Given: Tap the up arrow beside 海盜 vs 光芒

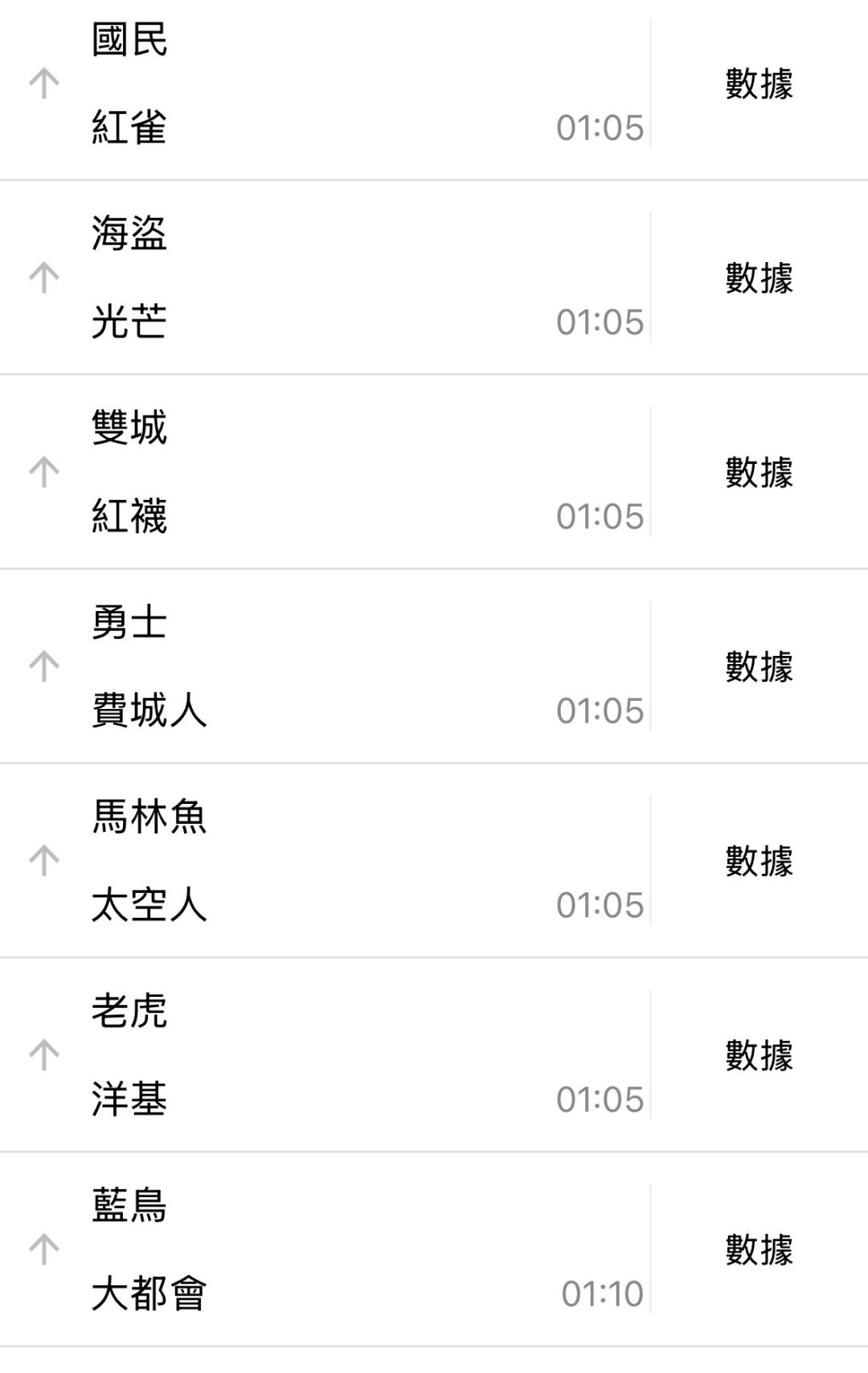Looking at the screenshot, I should (x=44, y=278).
